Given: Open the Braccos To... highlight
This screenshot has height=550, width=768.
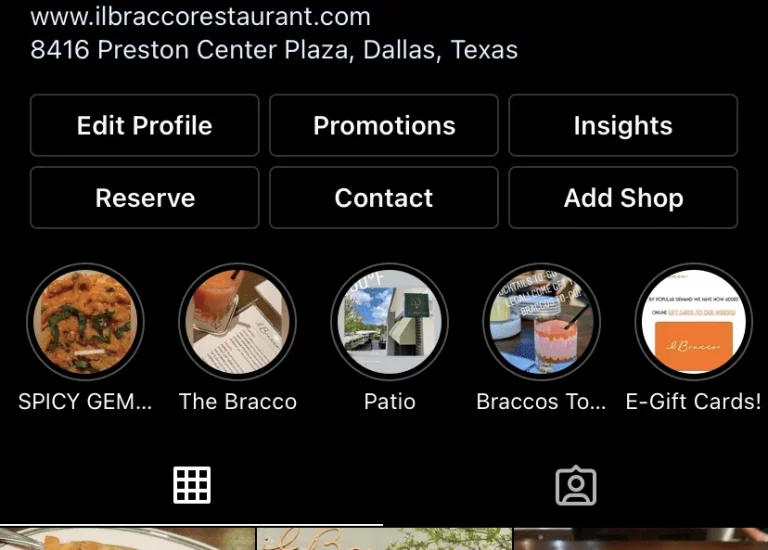Looking at the screenshot, I should coord(541,322).
